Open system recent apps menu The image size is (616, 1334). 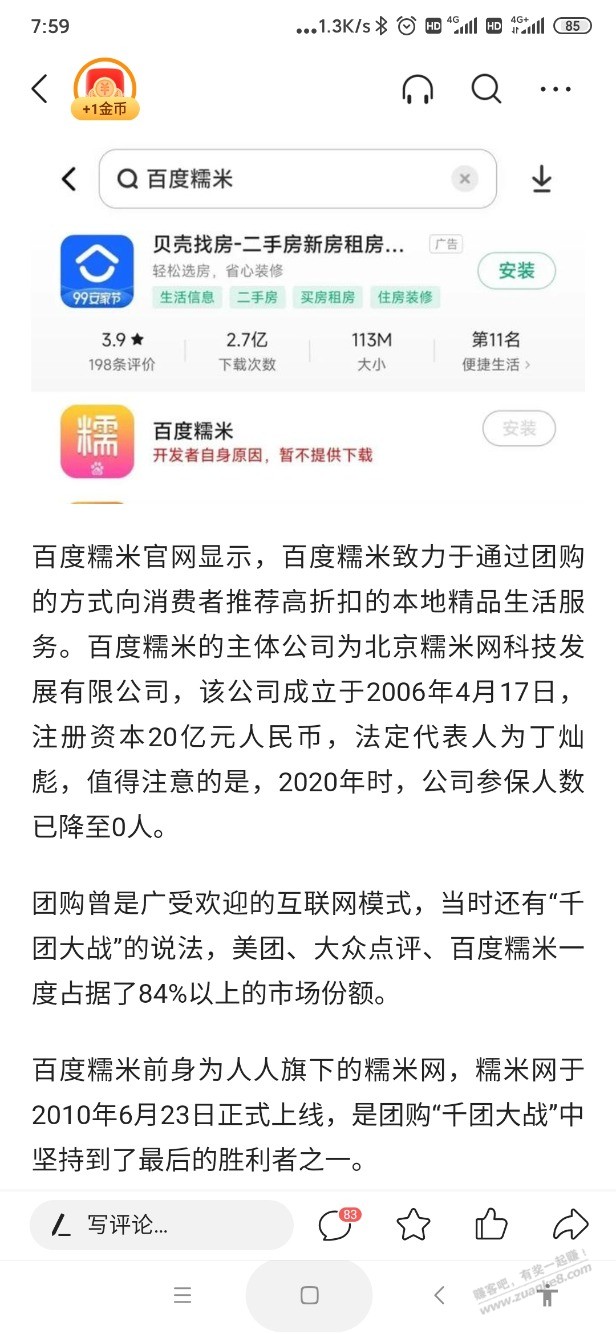click(182, 1295)
